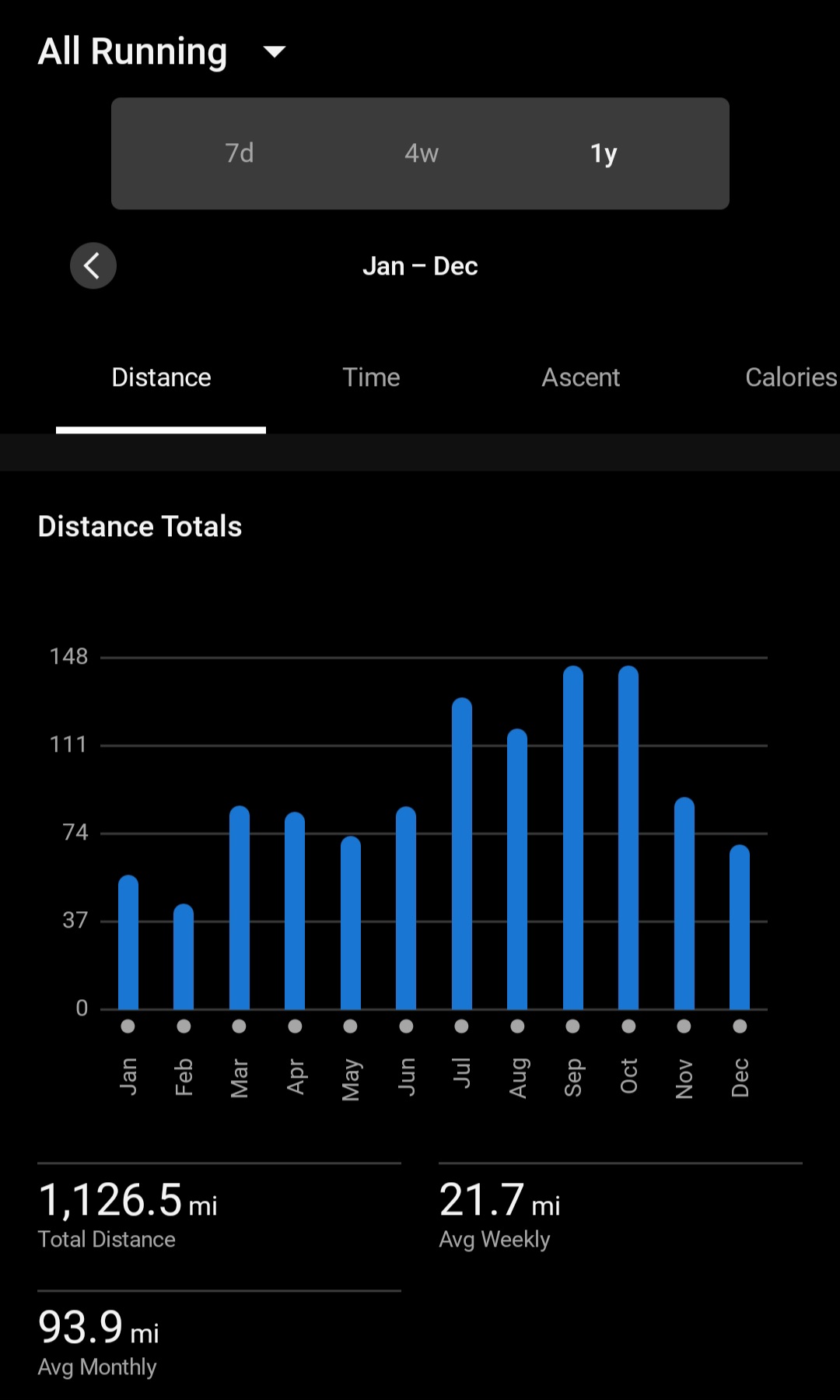Go to the previous year period
The height and width of the screenshot is (1400, 840).
(x=93, y=266)
